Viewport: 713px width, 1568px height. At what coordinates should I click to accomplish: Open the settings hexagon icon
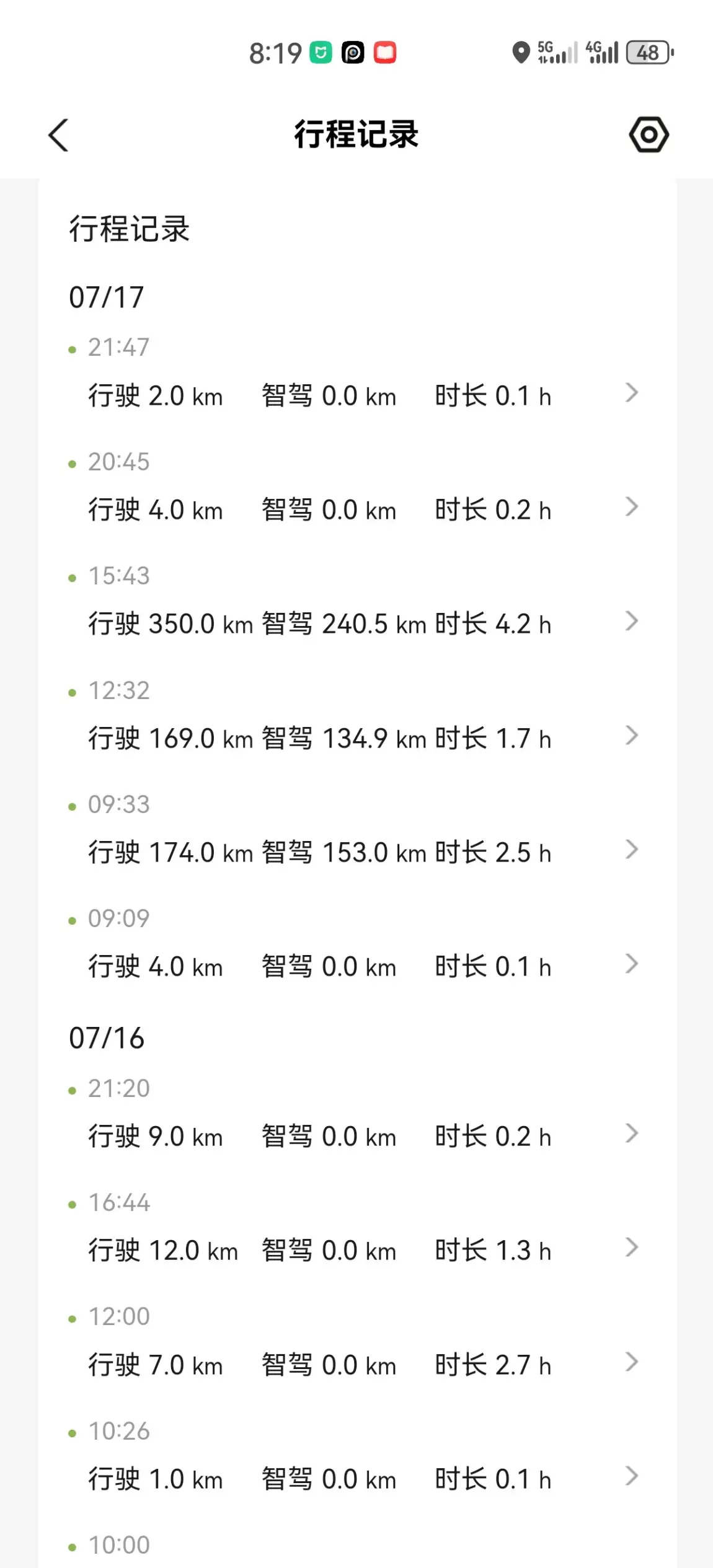tap(649, 134)
